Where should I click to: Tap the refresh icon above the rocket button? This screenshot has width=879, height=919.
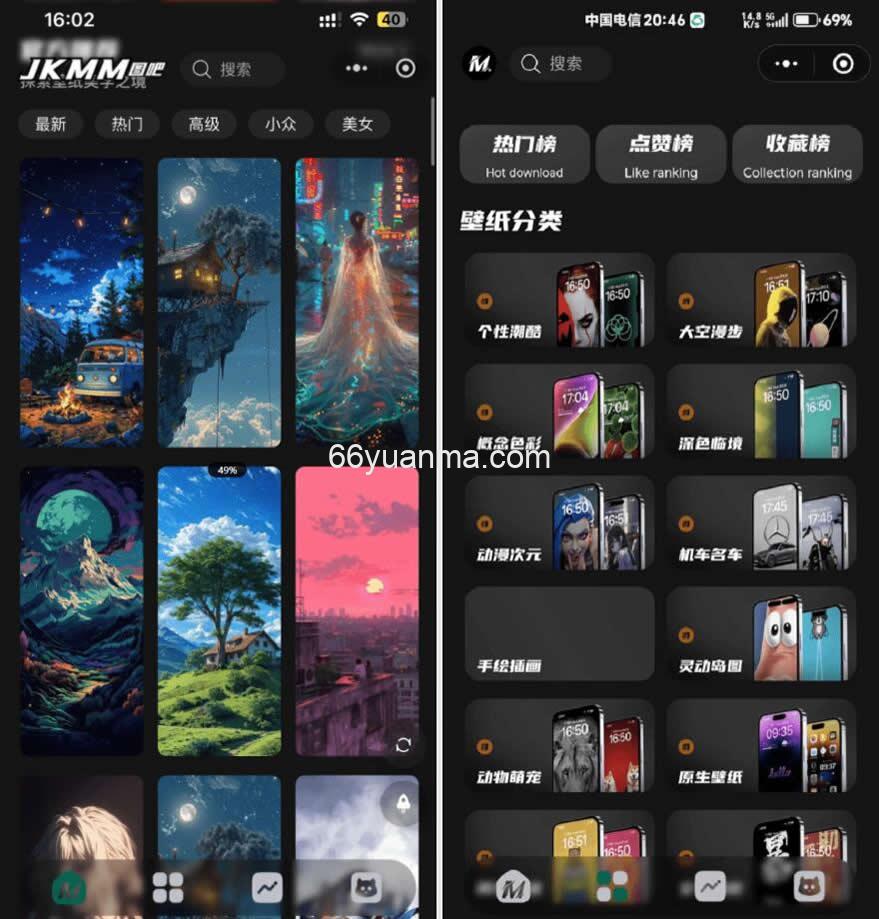402,746
